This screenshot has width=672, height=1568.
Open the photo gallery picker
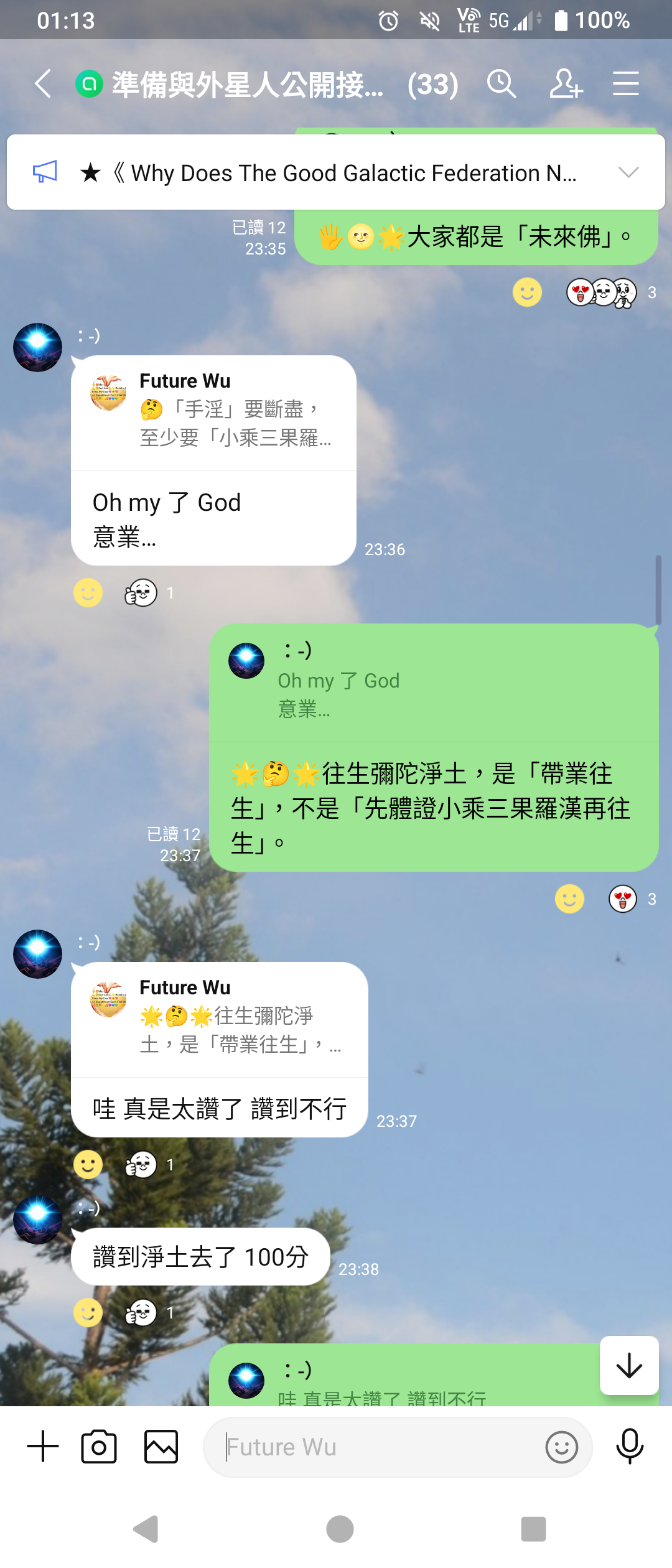click(161, 1446)
